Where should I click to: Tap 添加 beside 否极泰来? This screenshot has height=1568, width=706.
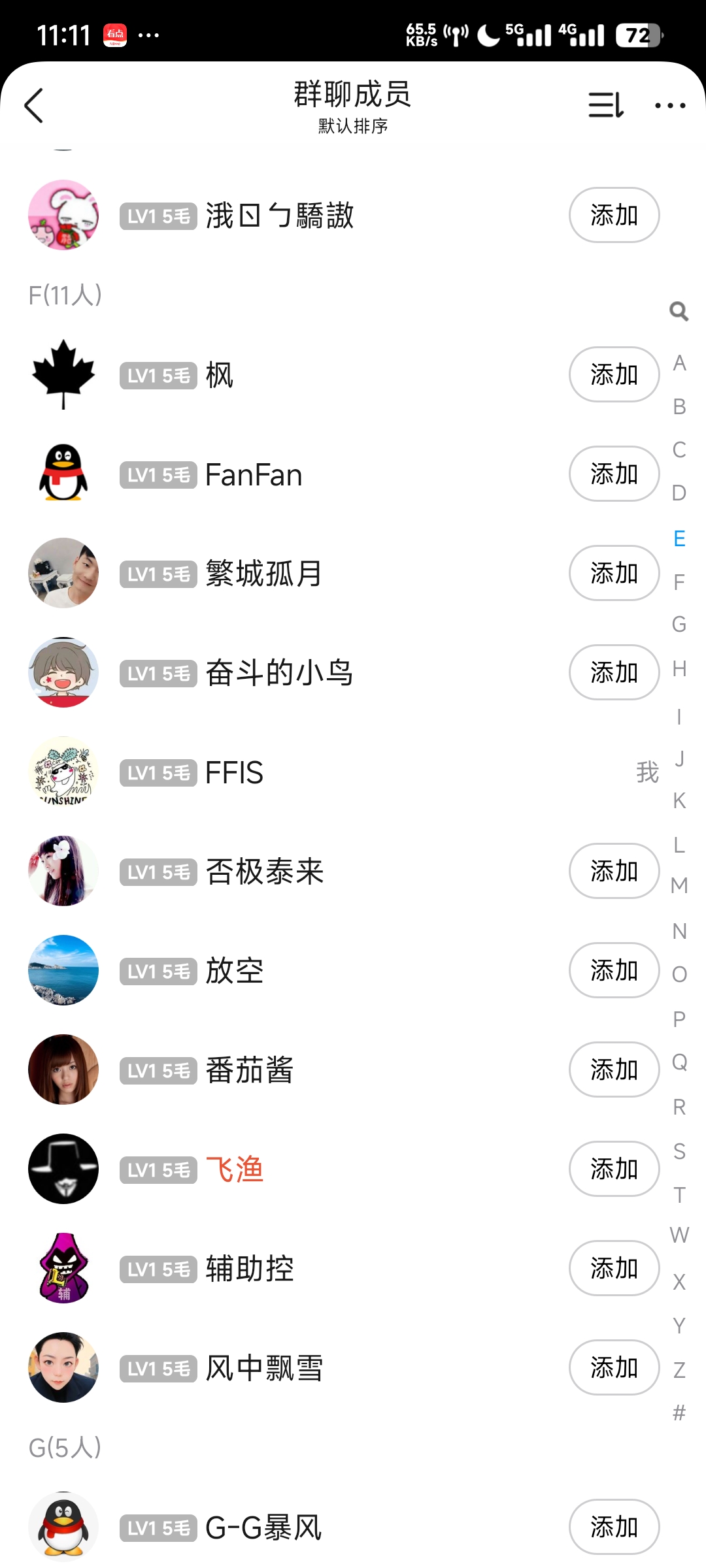614,872
